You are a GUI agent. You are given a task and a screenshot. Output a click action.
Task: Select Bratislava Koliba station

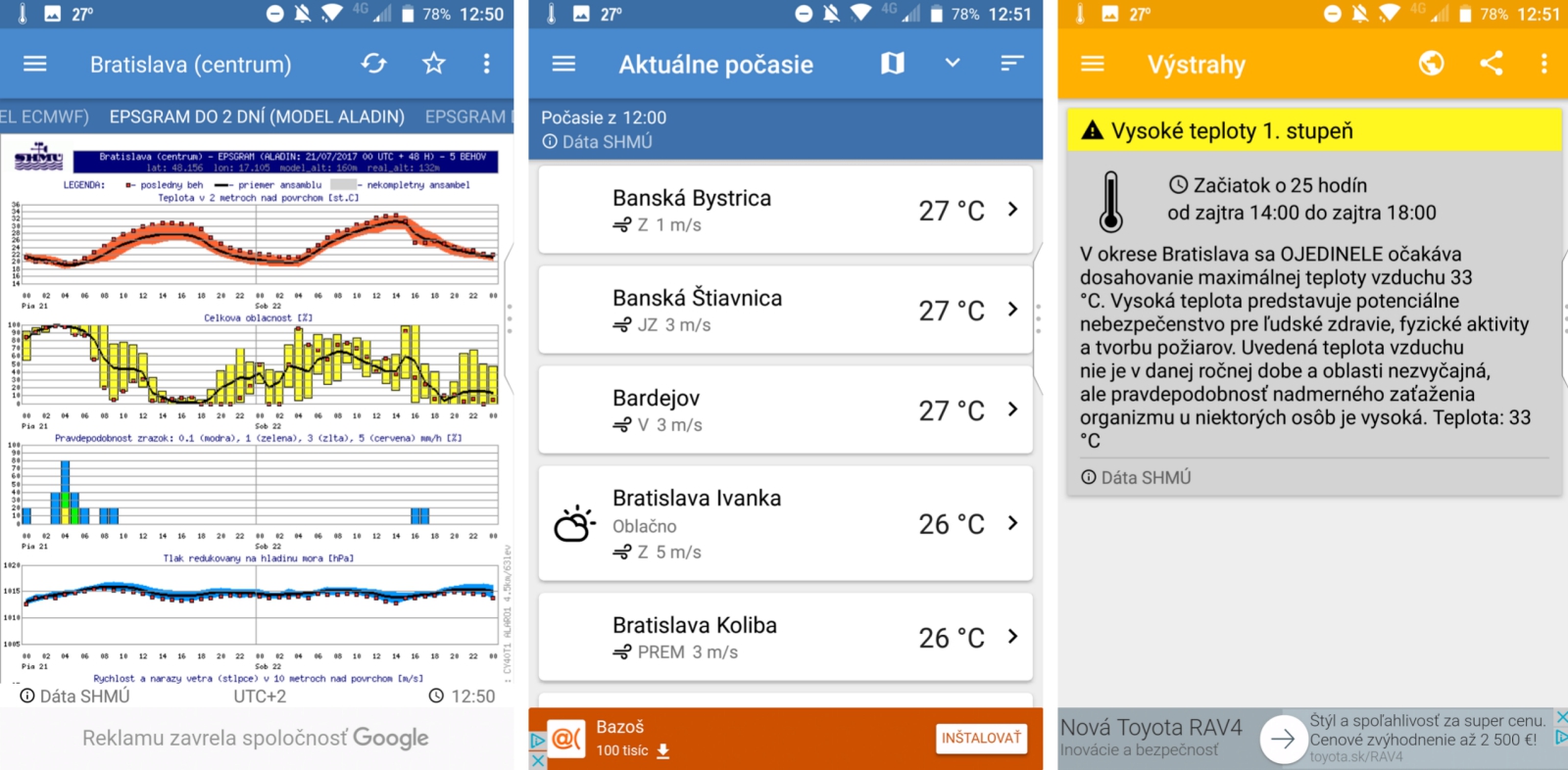click(x=784, y=637)
